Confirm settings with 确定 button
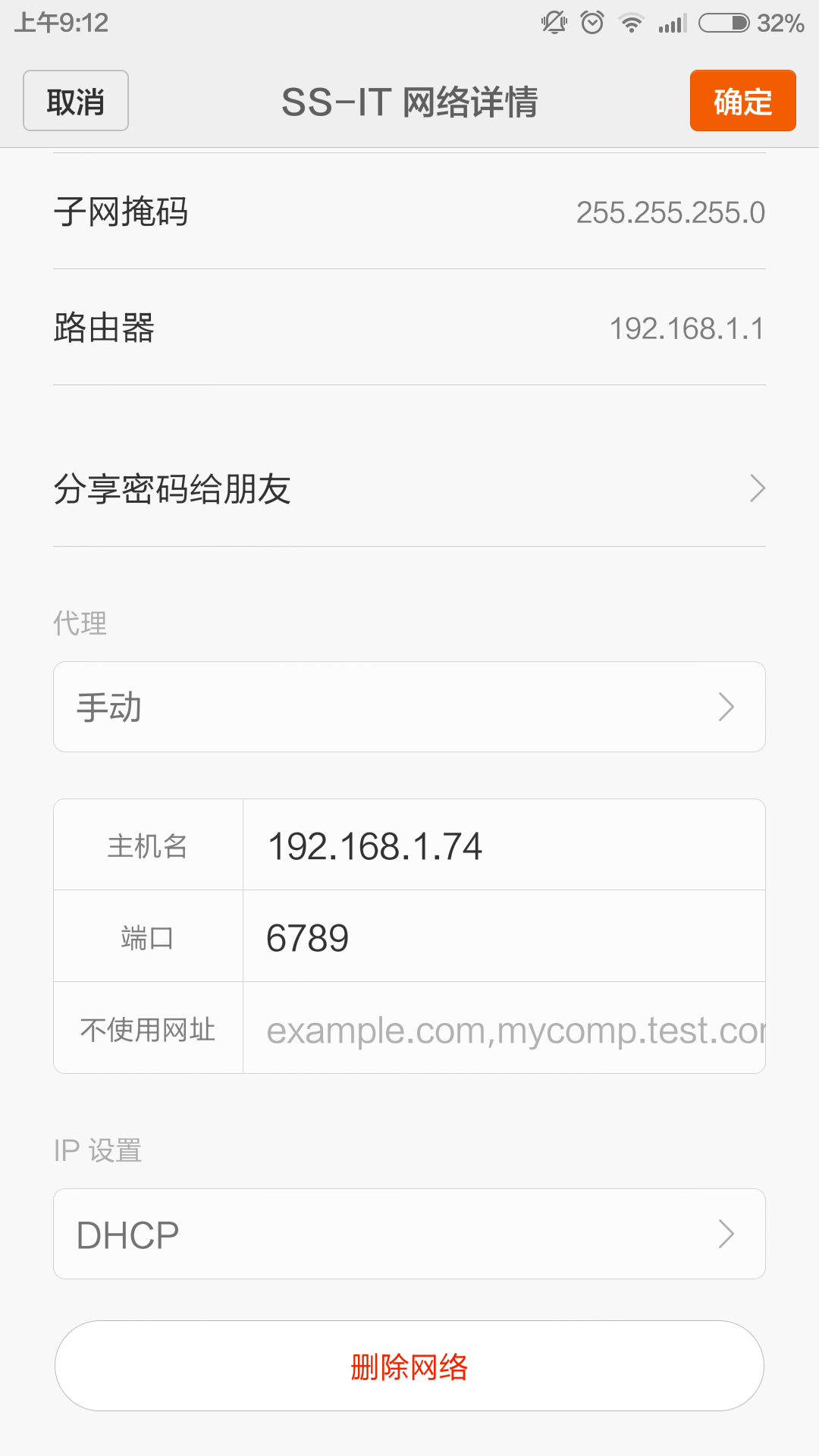The width and height of the screenshot is (819, 1456). (742, 101)
